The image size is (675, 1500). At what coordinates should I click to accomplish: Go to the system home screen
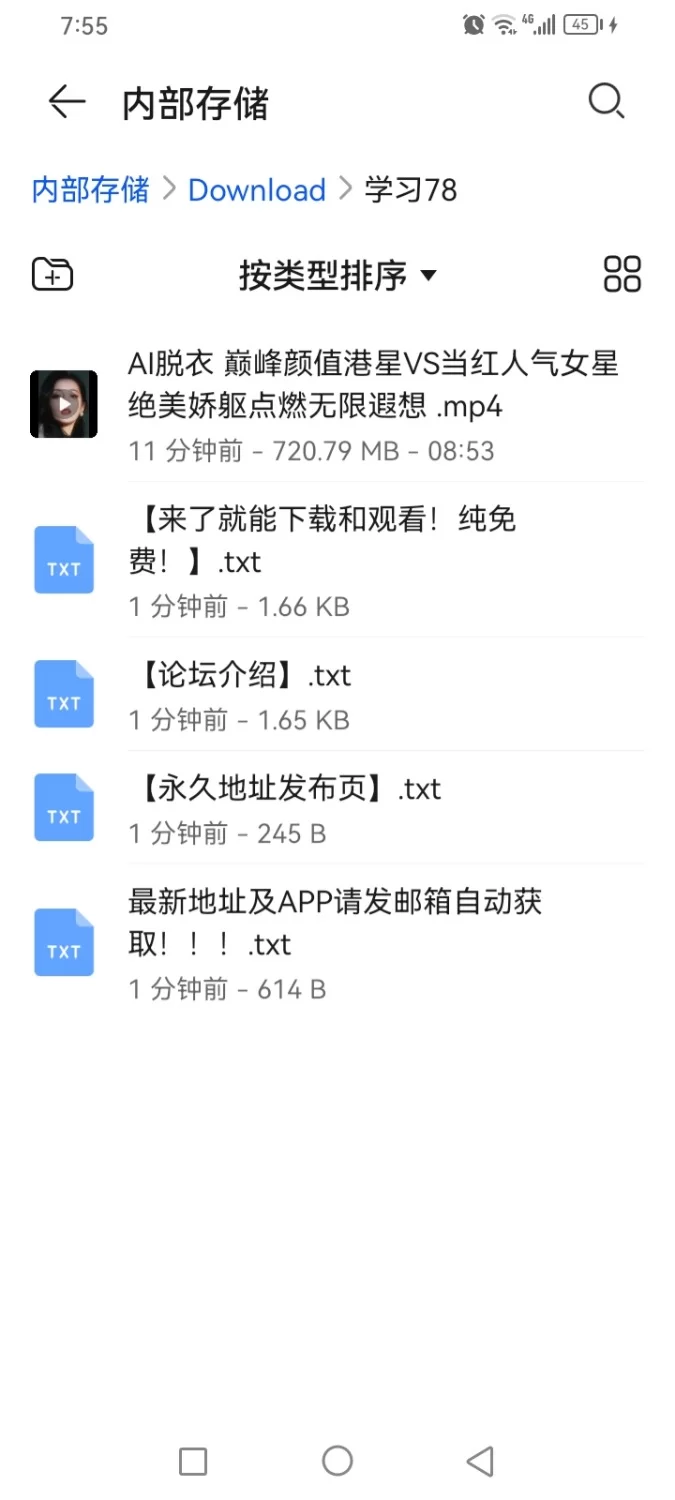click(337, 1461)
